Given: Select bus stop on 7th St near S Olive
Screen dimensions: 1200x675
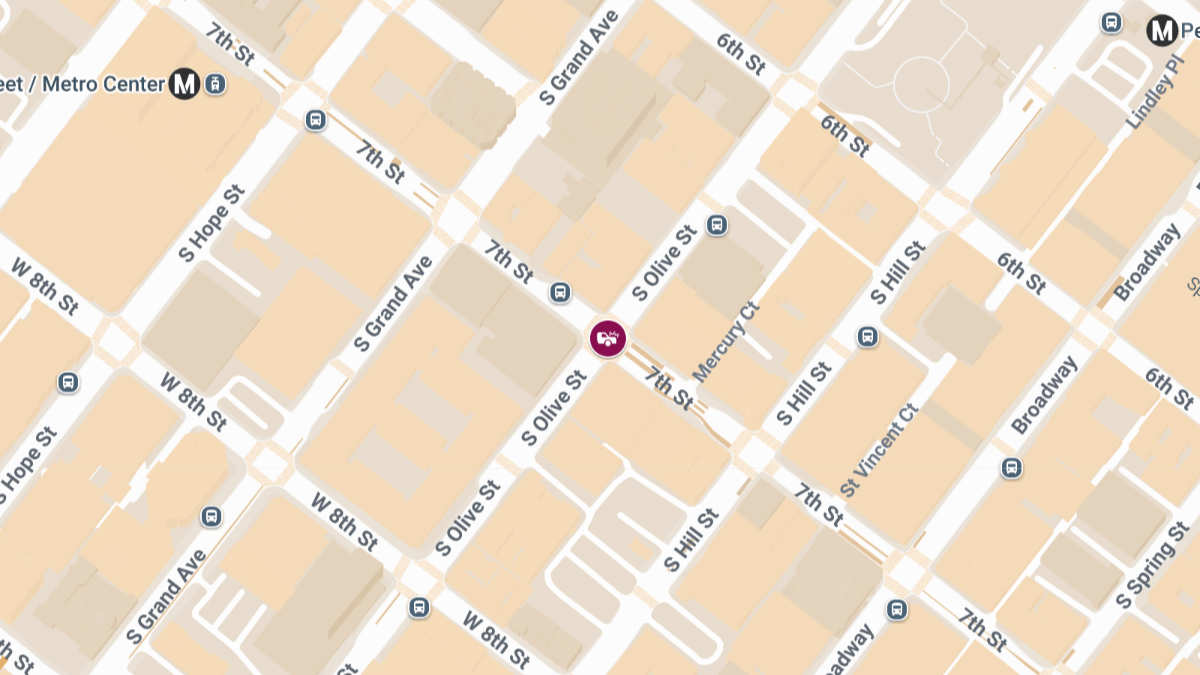Looking at the screenshot, I should (560, 292).
